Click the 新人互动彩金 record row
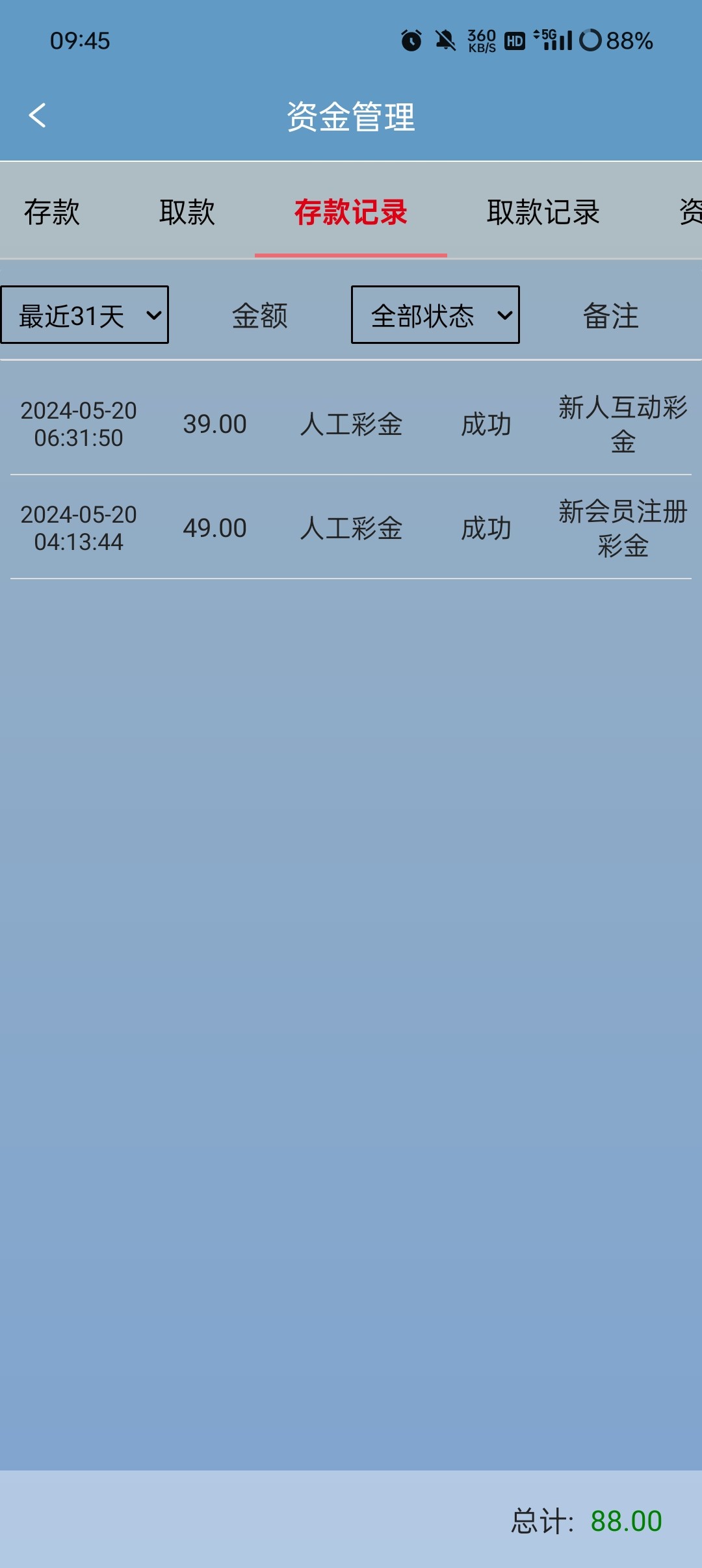 pos(351,424)
